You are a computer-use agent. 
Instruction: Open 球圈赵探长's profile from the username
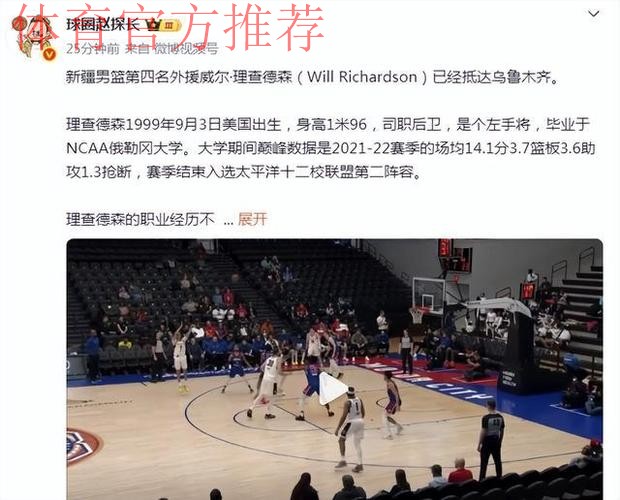pyautogui.click(x=101, y=25)
